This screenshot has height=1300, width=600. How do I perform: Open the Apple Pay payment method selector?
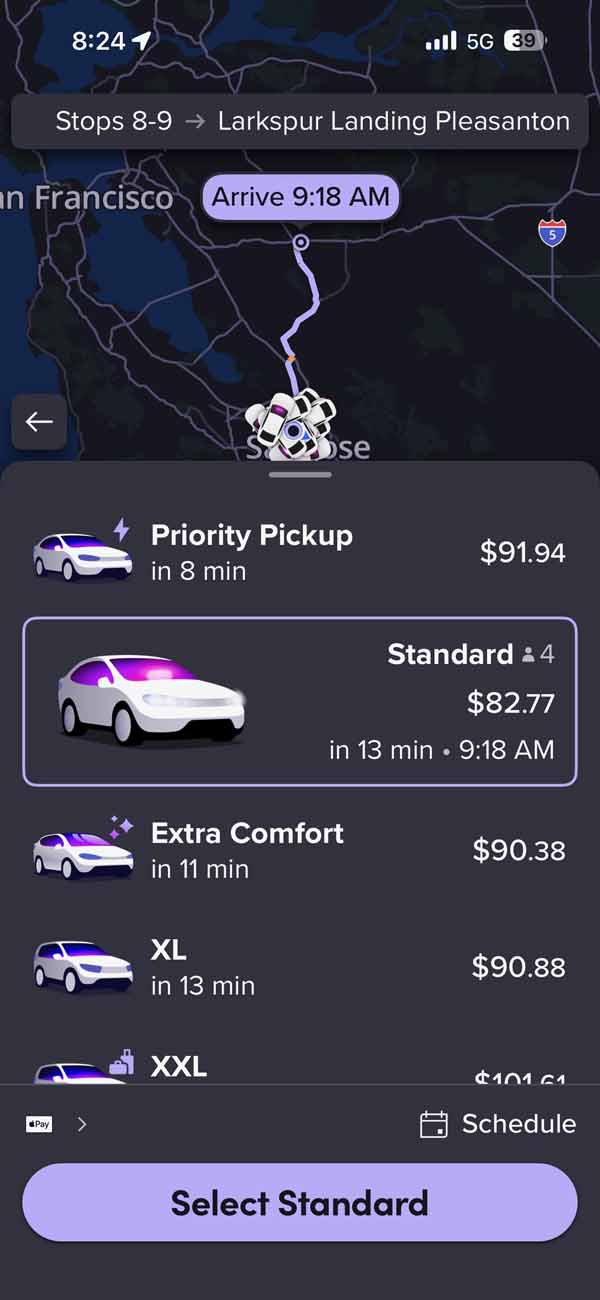(x=56, y=1124)
